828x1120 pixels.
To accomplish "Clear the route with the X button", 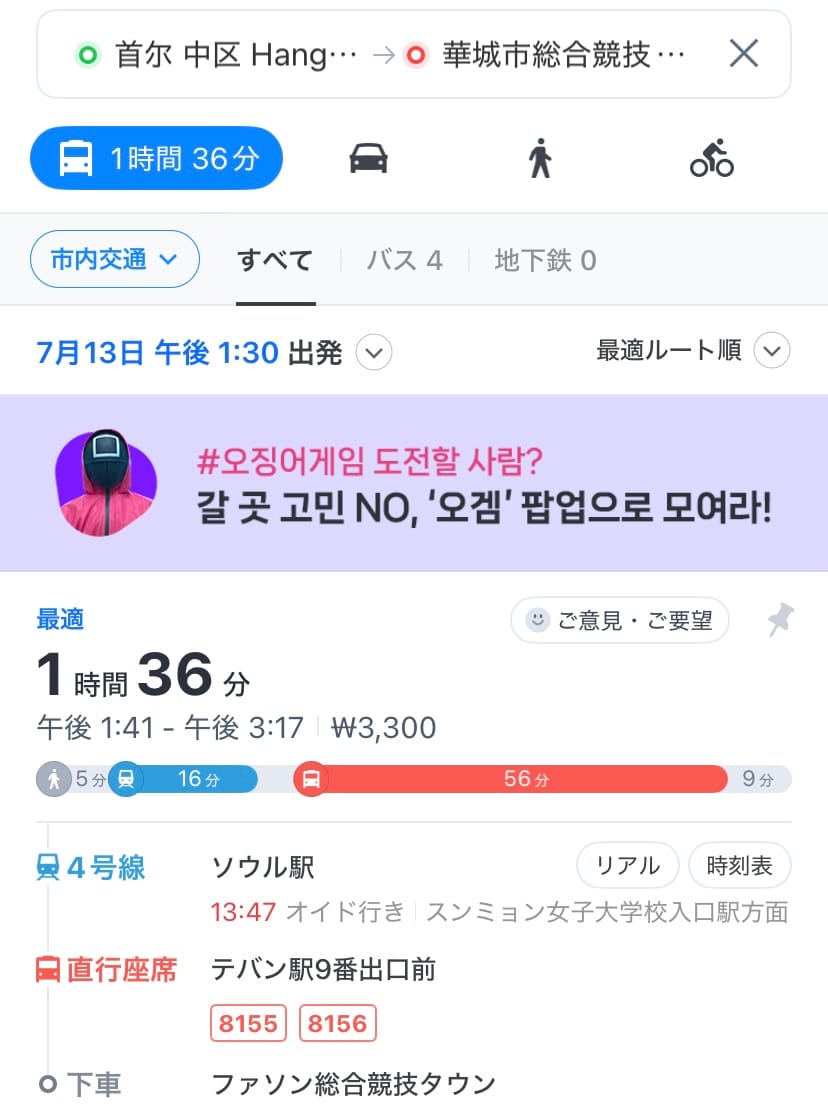I will (x=744, y=54).
